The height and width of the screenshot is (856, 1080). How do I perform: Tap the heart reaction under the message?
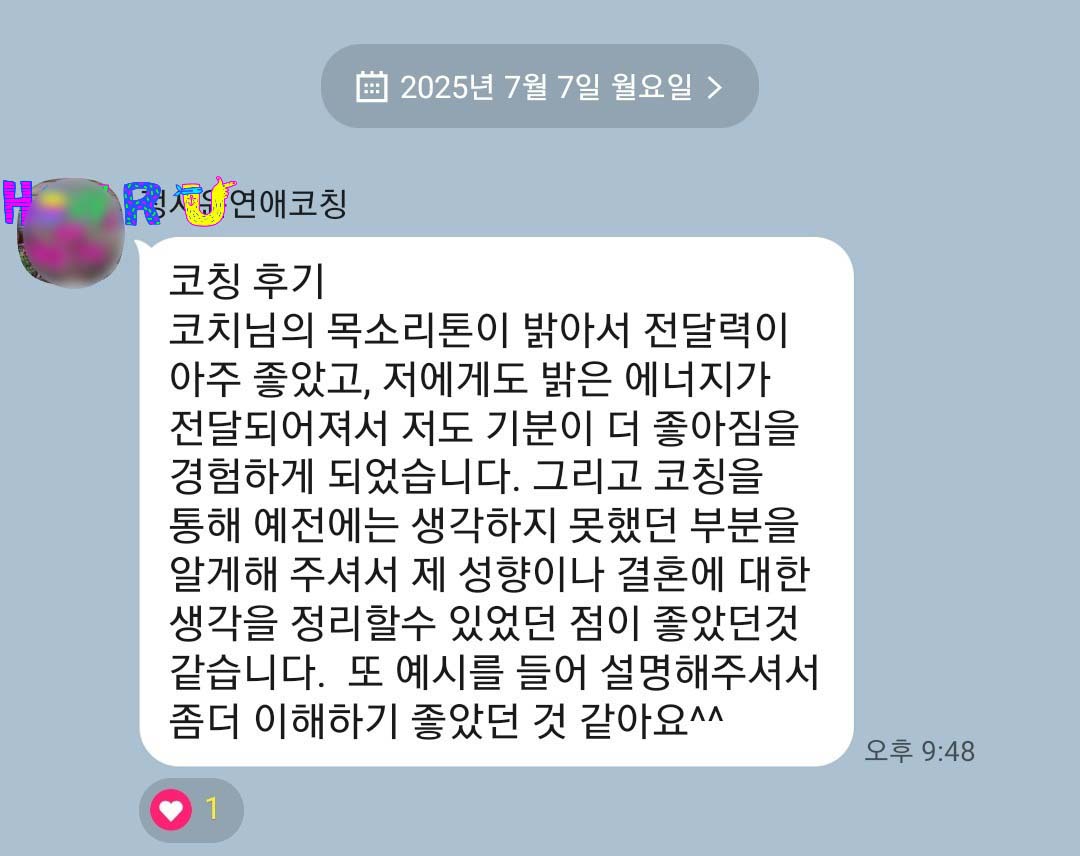(190, 809)
